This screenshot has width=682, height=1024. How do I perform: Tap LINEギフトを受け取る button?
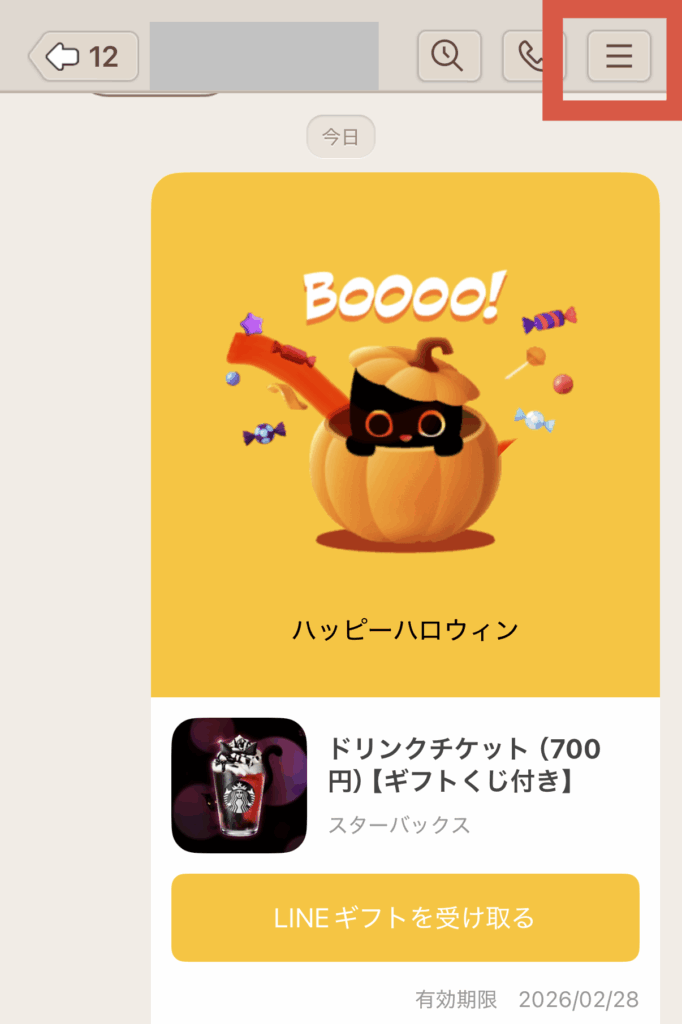tap(404, 917)
